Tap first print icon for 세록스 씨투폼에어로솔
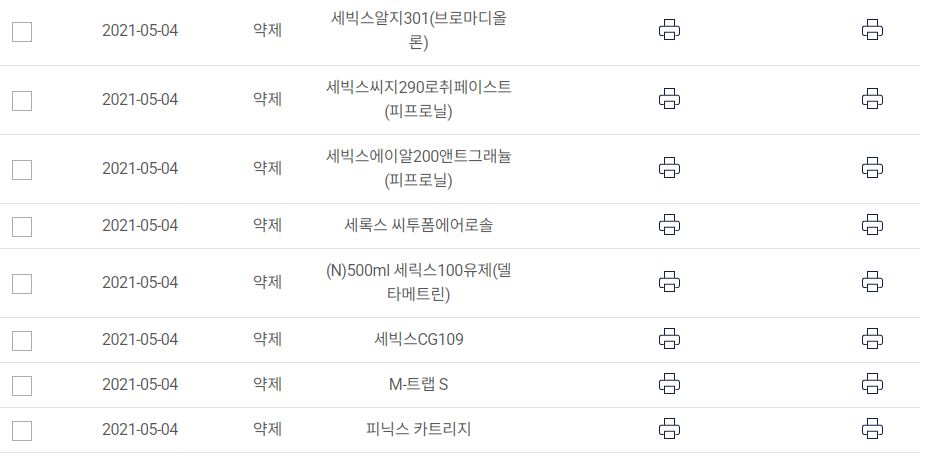935x460 pixels. click(x=669, y=225)
